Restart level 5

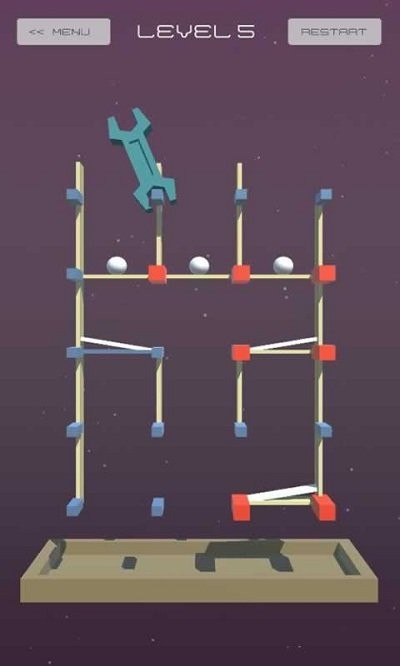click(335, 31)
